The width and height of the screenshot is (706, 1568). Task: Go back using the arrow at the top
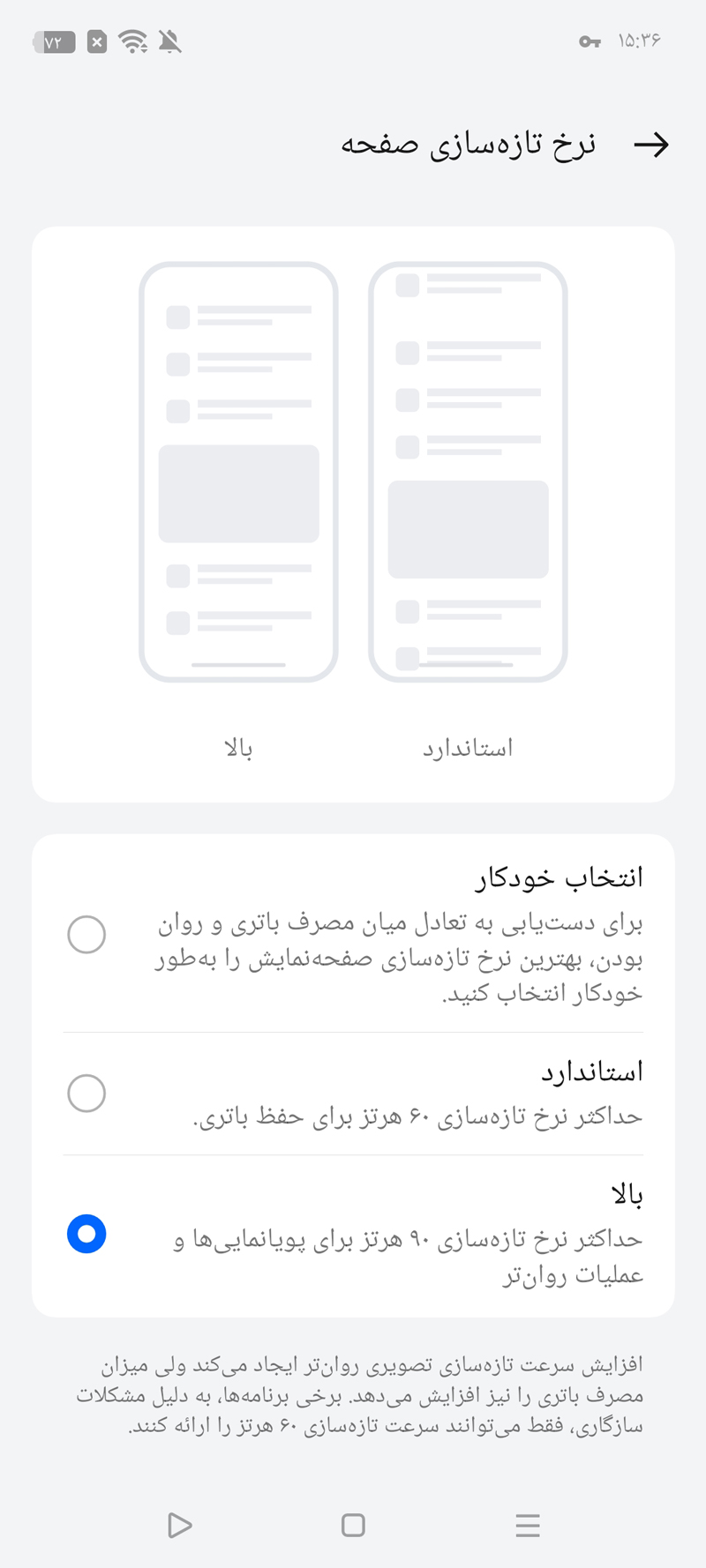point(651,145)
